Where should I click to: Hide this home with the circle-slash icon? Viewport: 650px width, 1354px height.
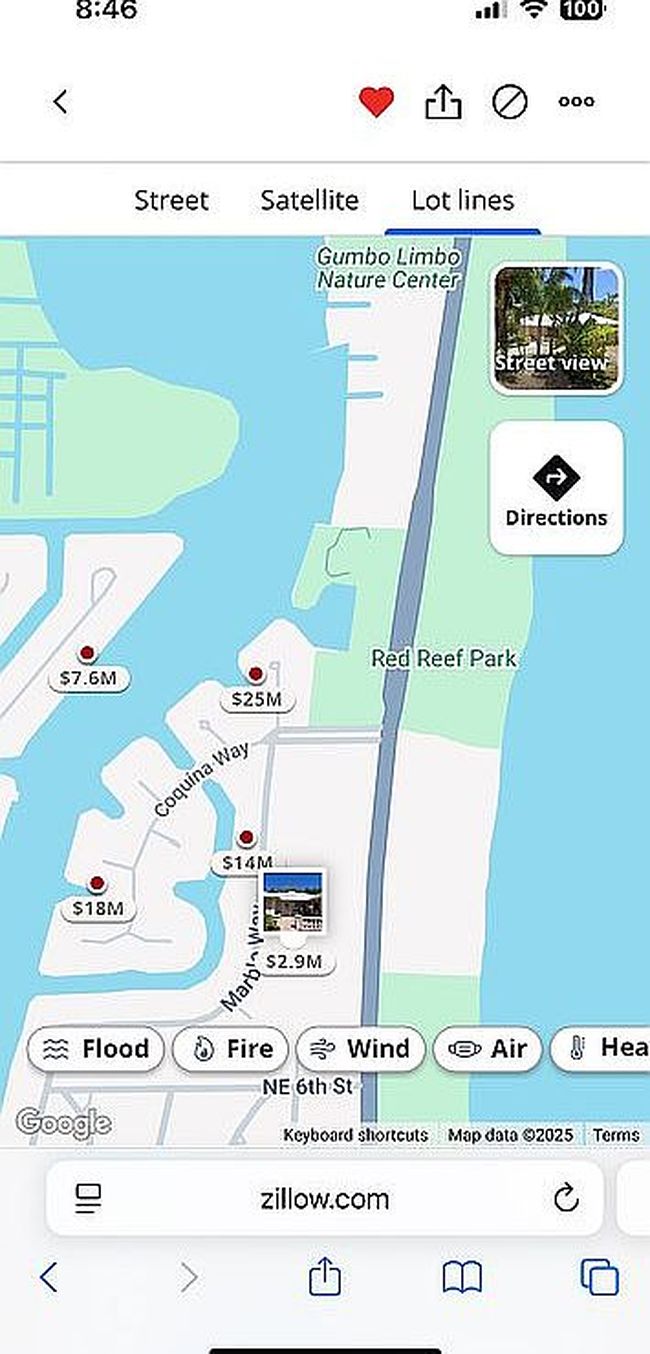(509, 101)
